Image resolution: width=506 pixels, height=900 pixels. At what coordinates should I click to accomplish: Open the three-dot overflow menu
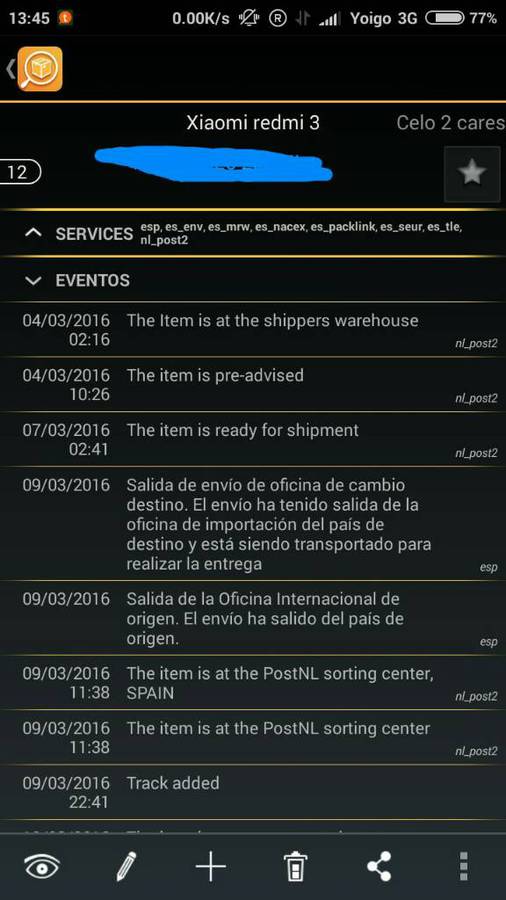point(464,866)
